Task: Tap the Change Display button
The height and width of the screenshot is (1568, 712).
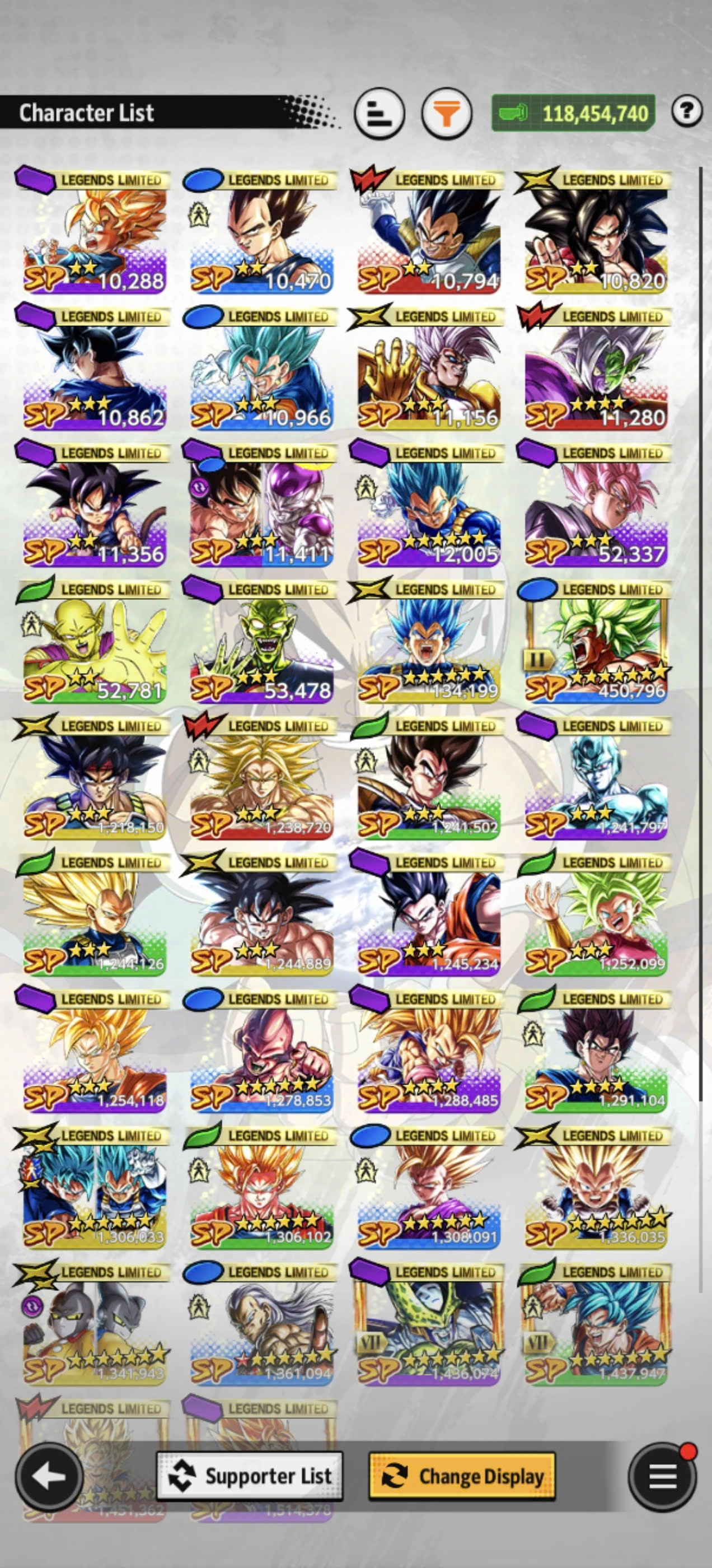Action: 462,1476
